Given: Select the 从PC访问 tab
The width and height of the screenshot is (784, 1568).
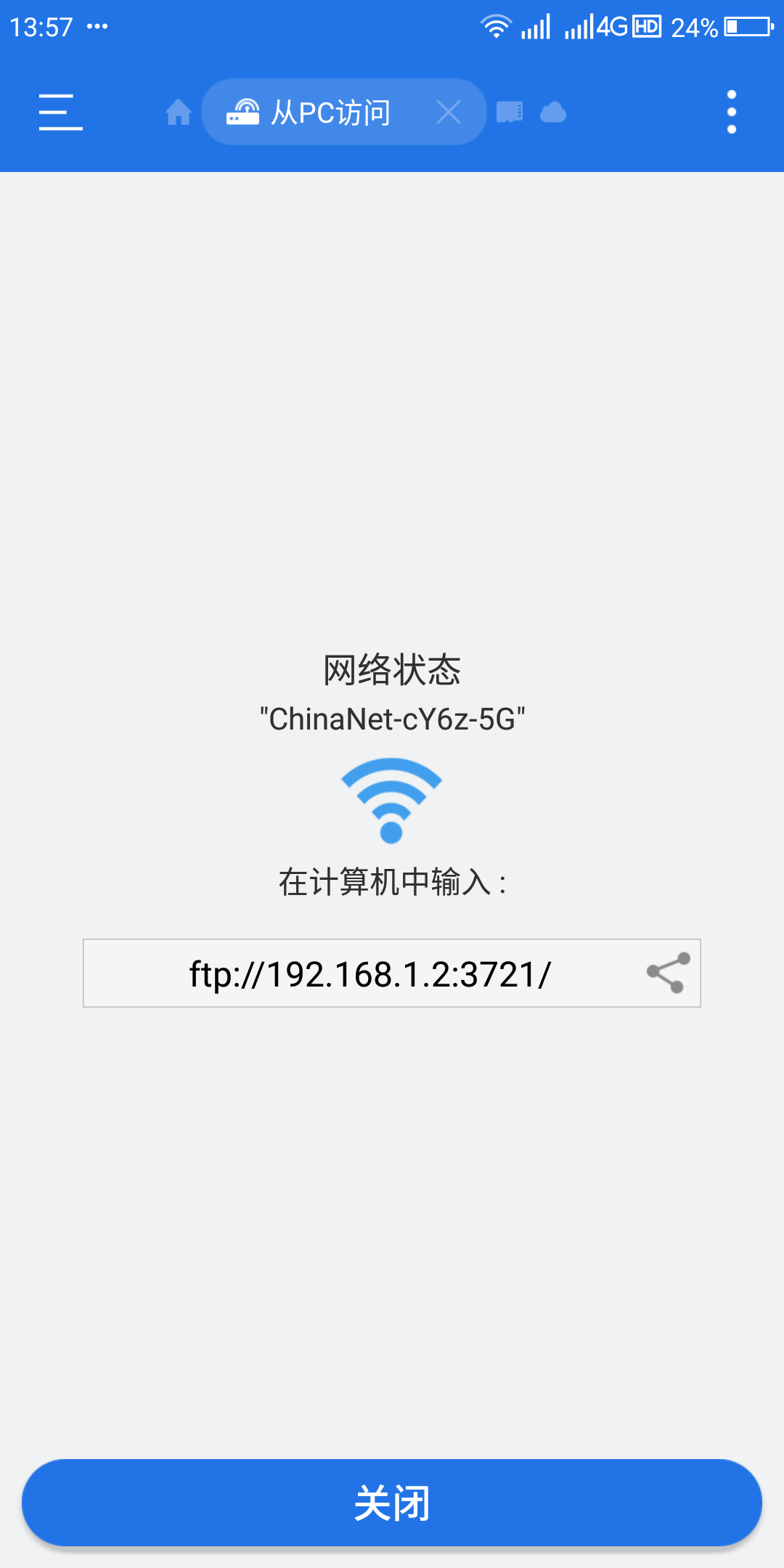Looking at the screenshot, I should click(x=319, y=113).
